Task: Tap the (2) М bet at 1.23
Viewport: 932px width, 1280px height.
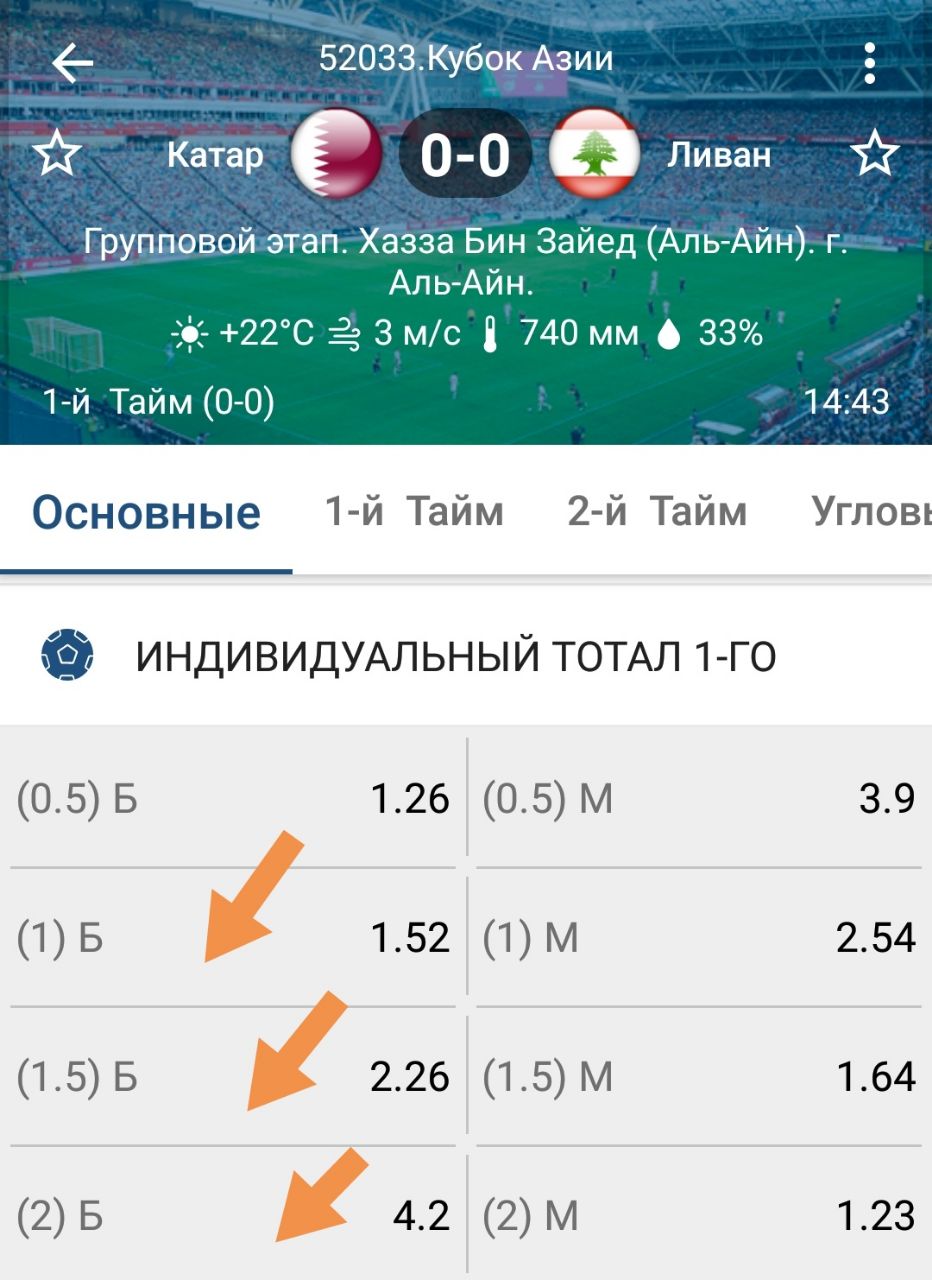Action: click(698, 1216)
